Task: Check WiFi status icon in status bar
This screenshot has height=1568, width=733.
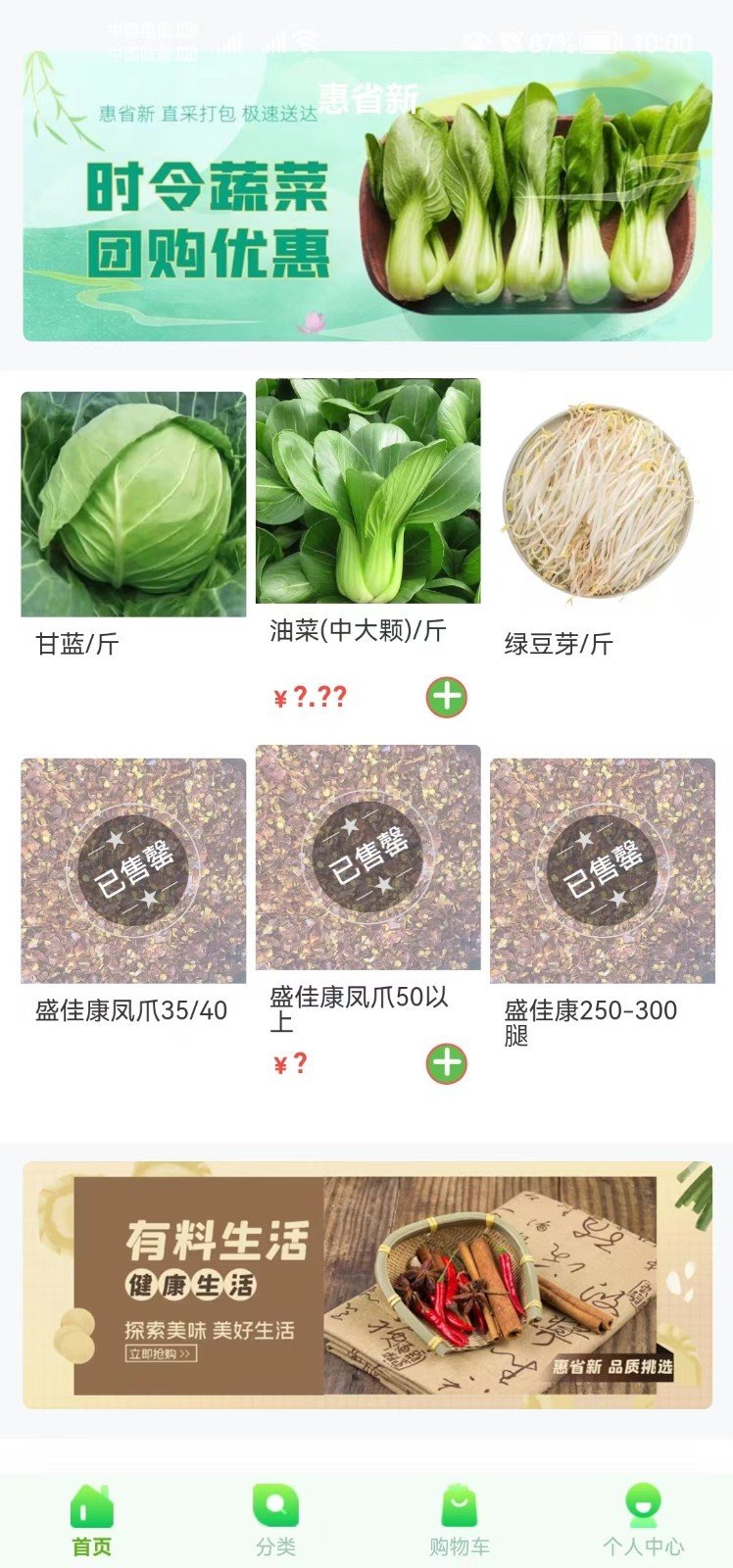Action: point(309,41)
